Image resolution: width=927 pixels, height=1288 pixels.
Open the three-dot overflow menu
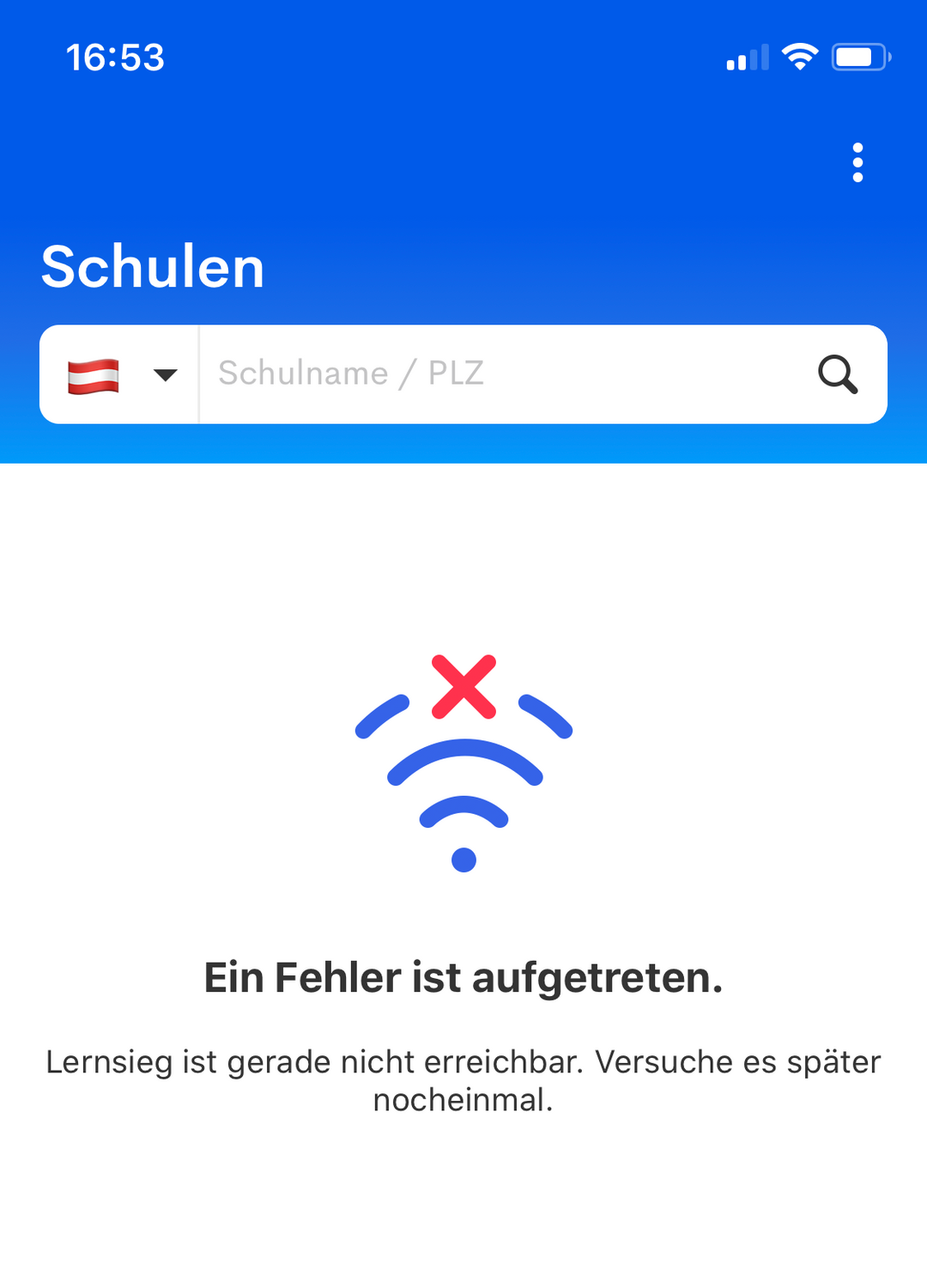click(x=857, y=162)
